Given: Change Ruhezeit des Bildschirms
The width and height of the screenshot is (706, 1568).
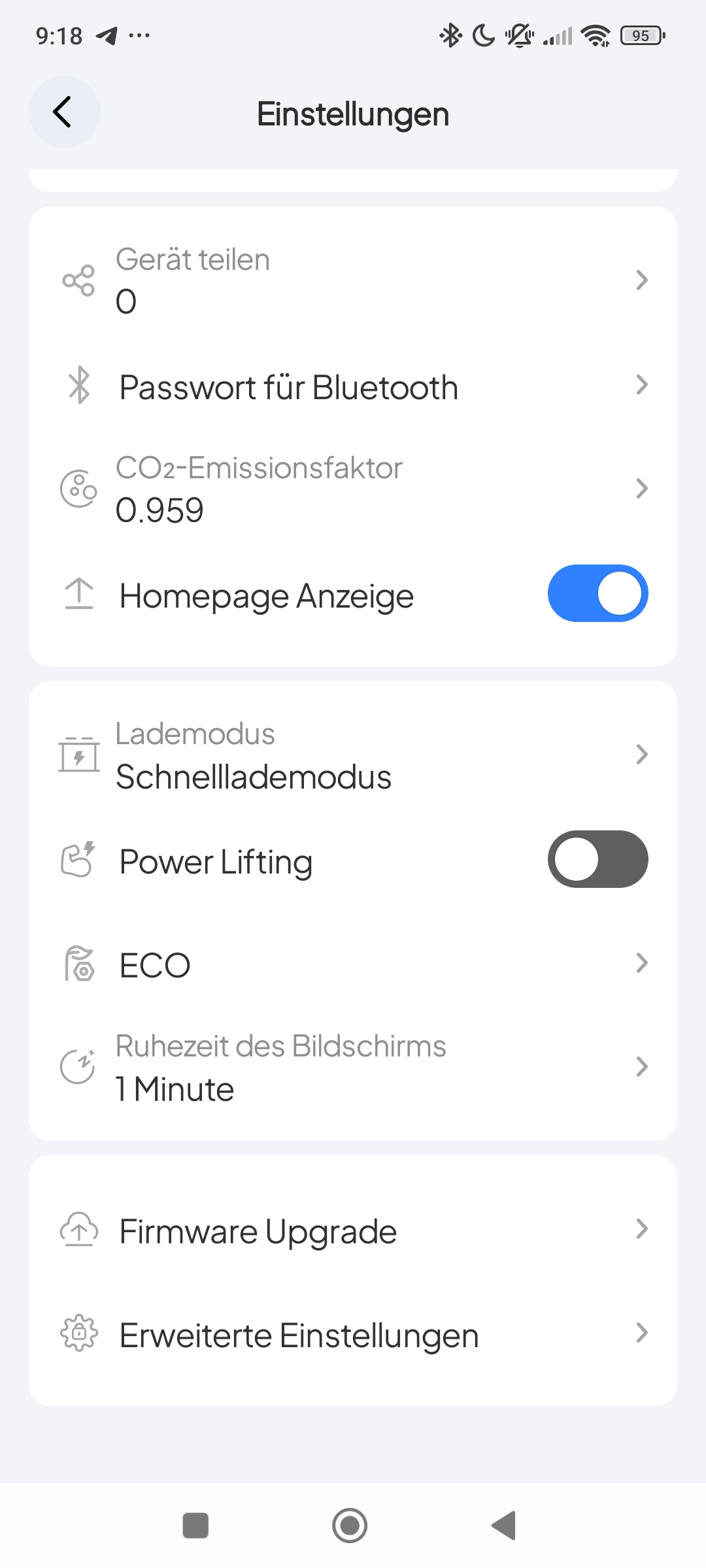Looking at the screenshot, I should 353,1068.
